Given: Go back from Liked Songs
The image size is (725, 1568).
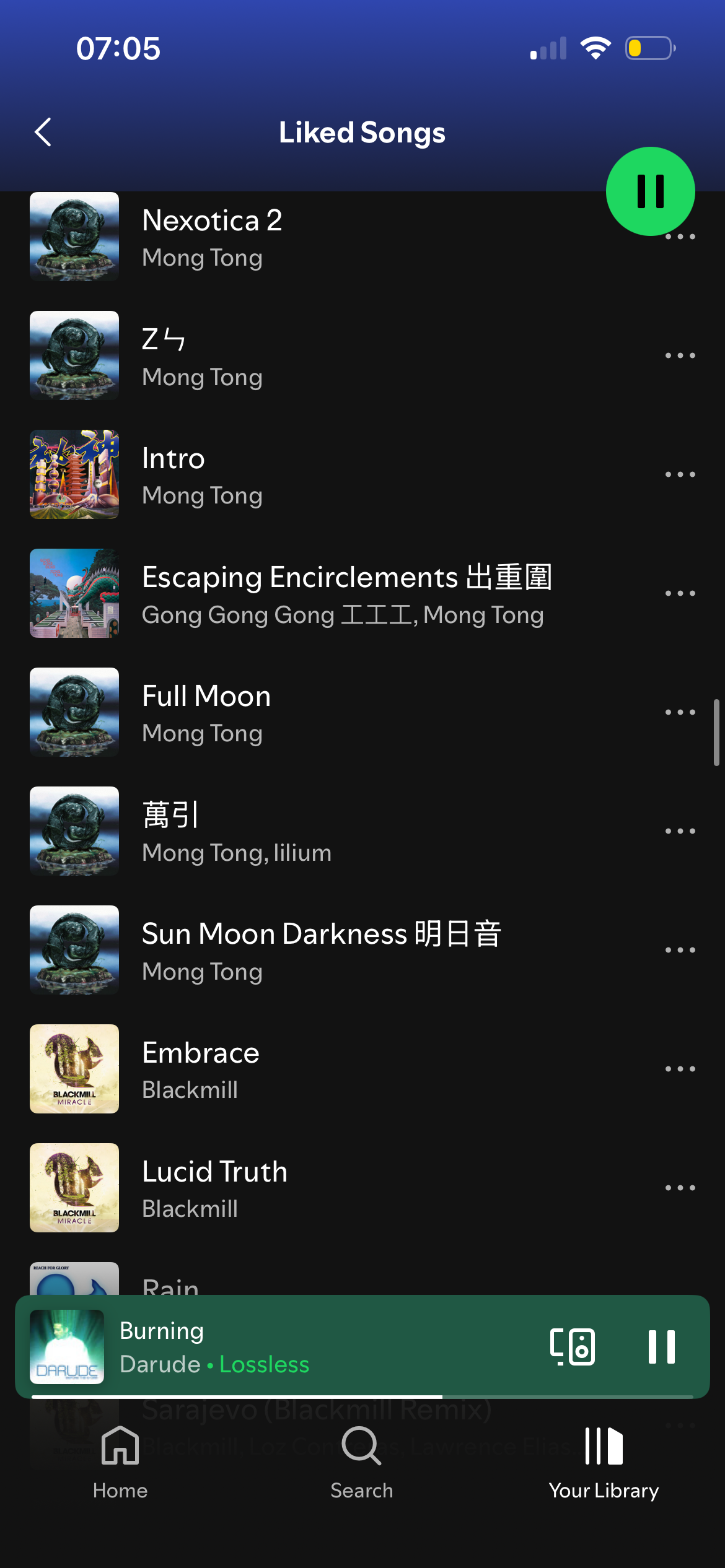Looking at the screenshot, I should tap(43, 133).
